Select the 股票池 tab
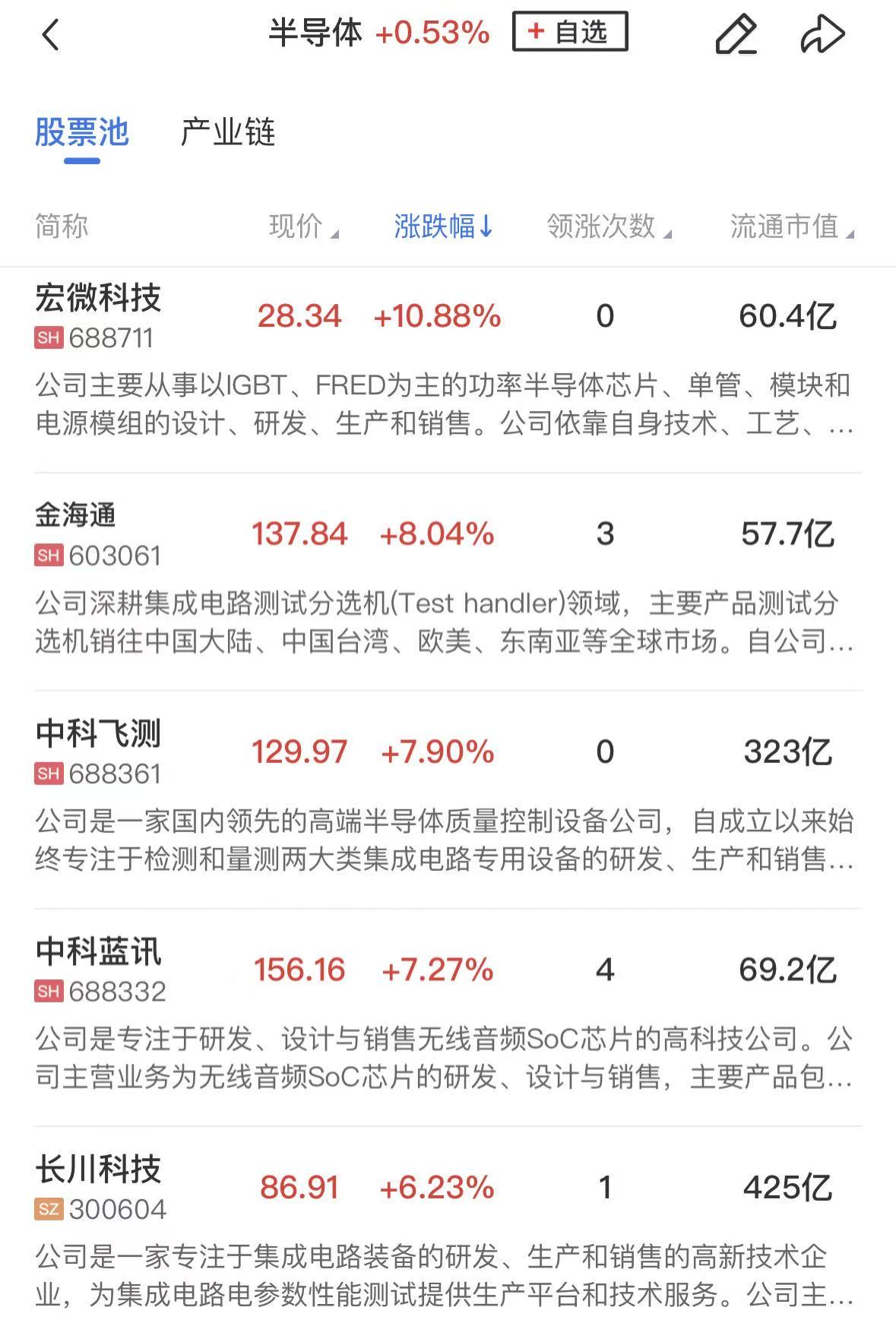The height and width of the screenshot is (1342, 896). coord(82,133)
